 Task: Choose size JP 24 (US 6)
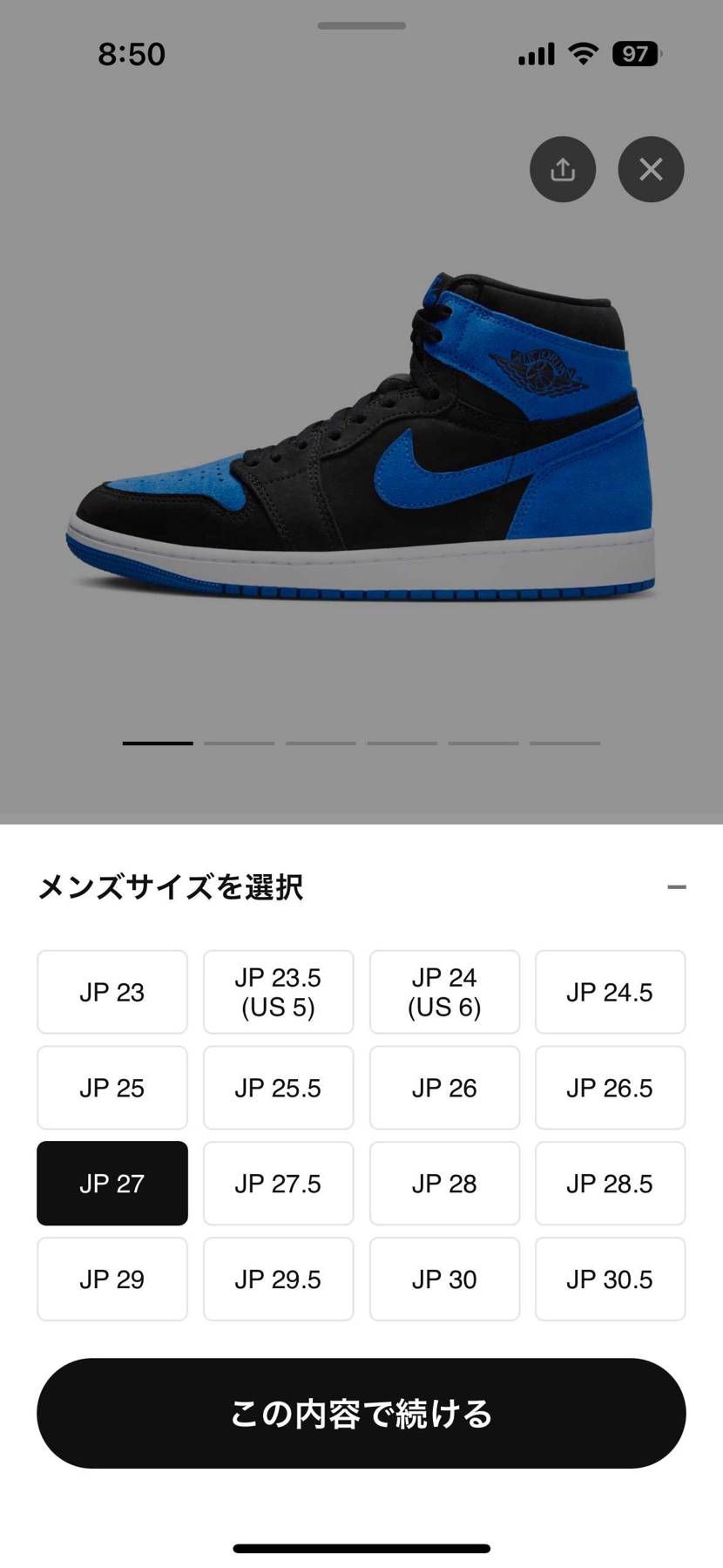[444, 991]
